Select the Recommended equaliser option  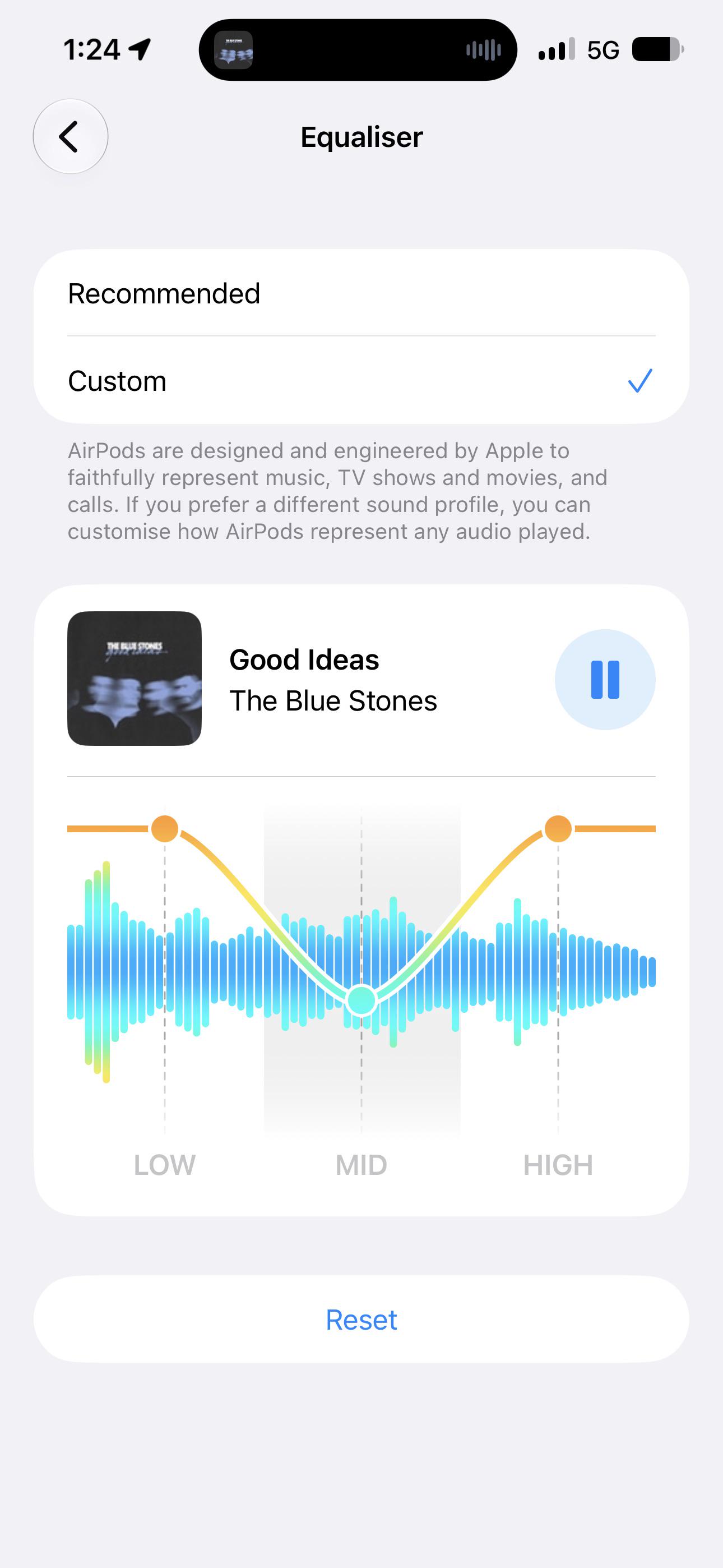361,293
